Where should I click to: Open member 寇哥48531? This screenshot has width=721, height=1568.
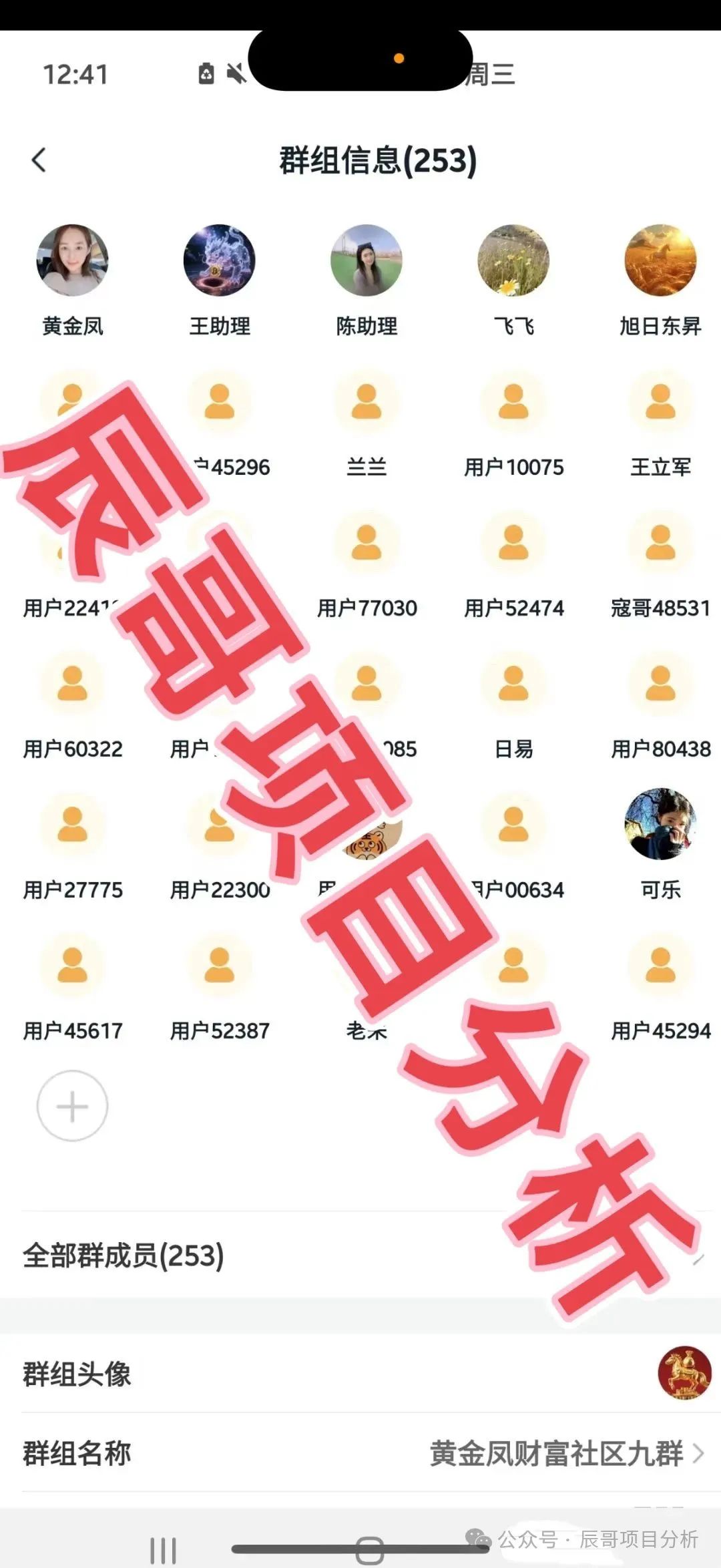[660, 544]
